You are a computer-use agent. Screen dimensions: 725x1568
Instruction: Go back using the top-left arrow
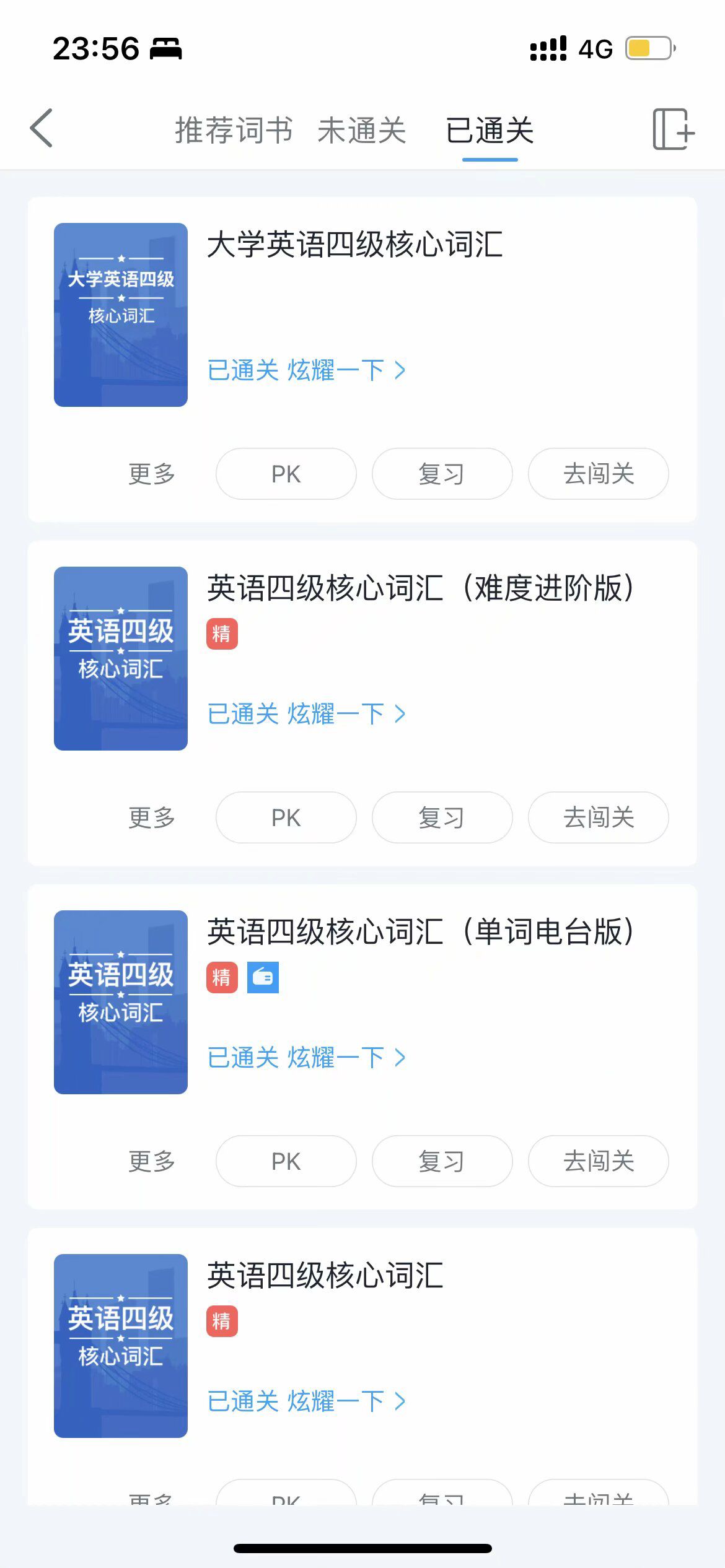42,128
